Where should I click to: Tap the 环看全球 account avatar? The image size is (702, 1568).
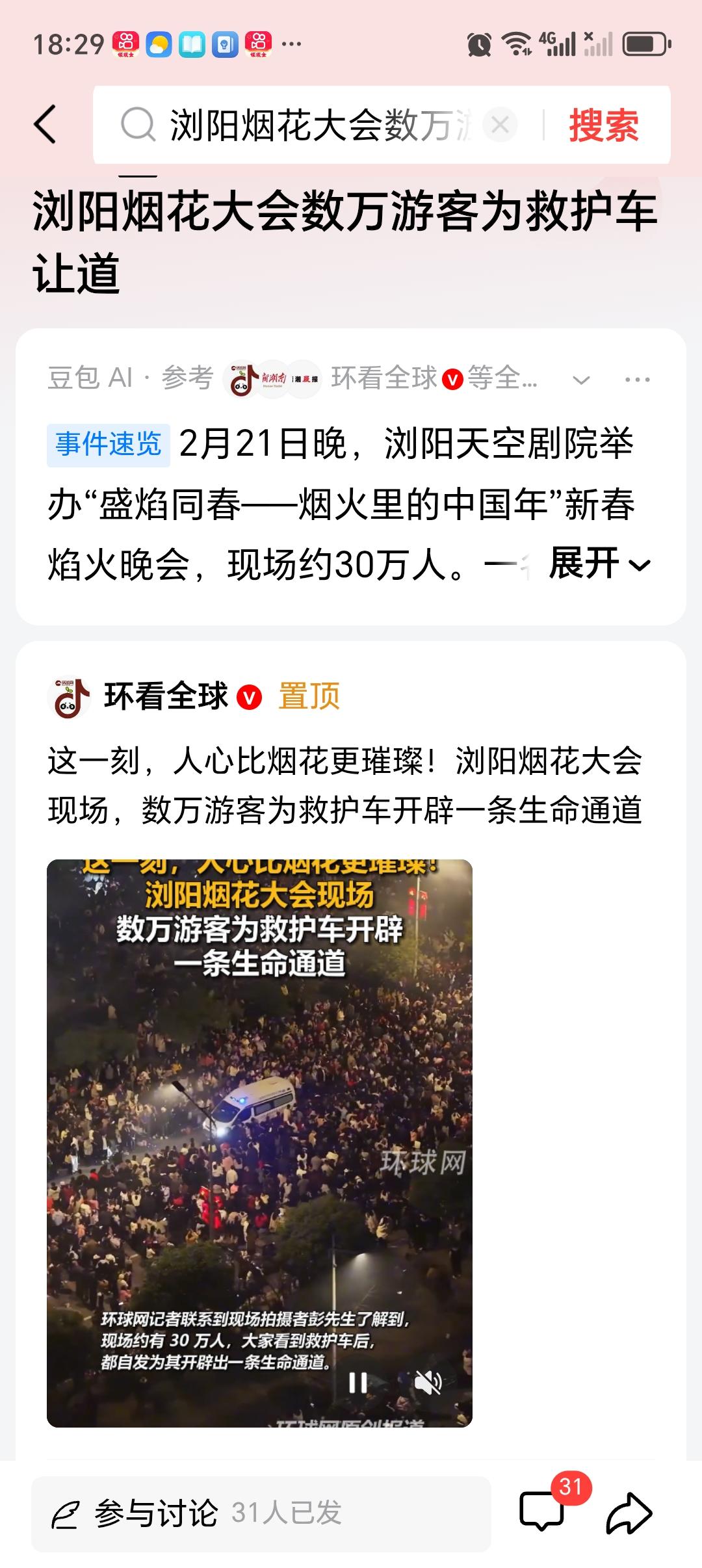pos(71,697)
